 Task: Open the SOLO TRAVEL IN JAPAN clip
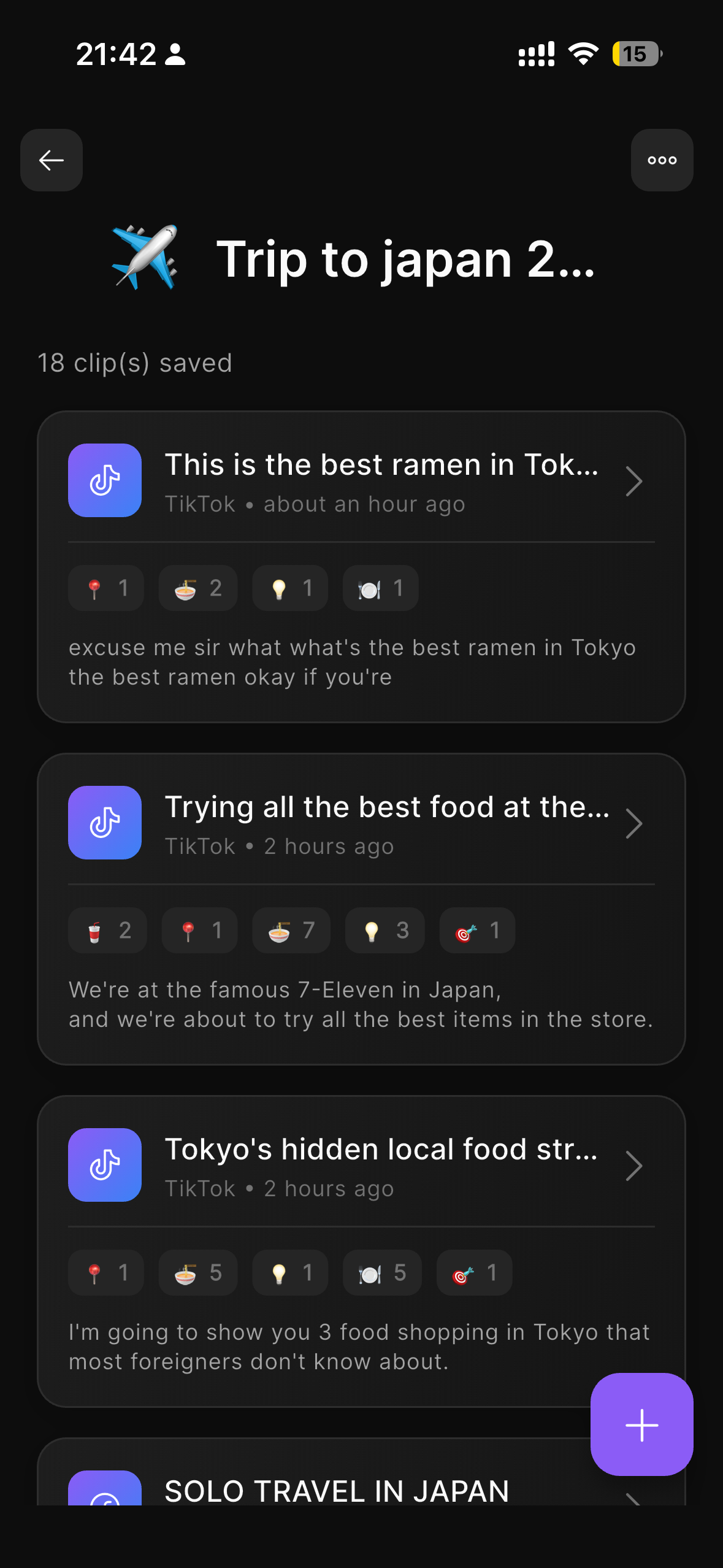coord(336,1489)
